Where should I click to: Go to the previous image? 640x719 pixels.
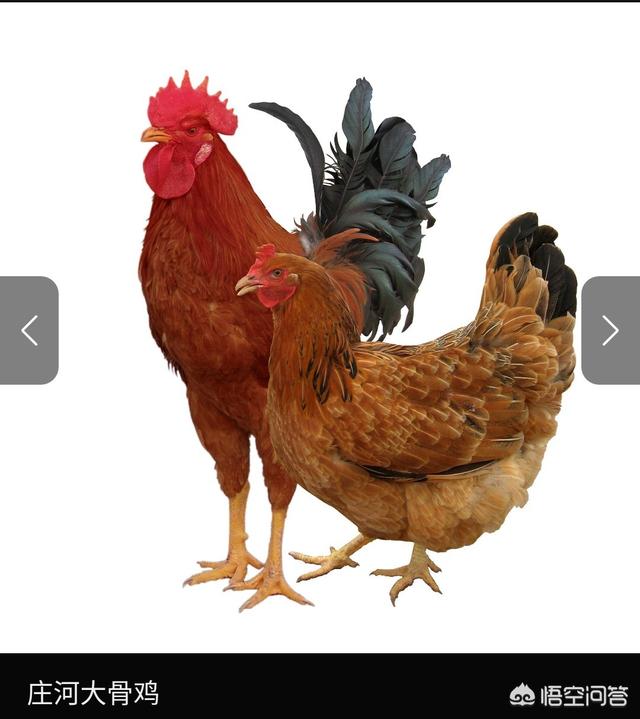tap(29, 331)
